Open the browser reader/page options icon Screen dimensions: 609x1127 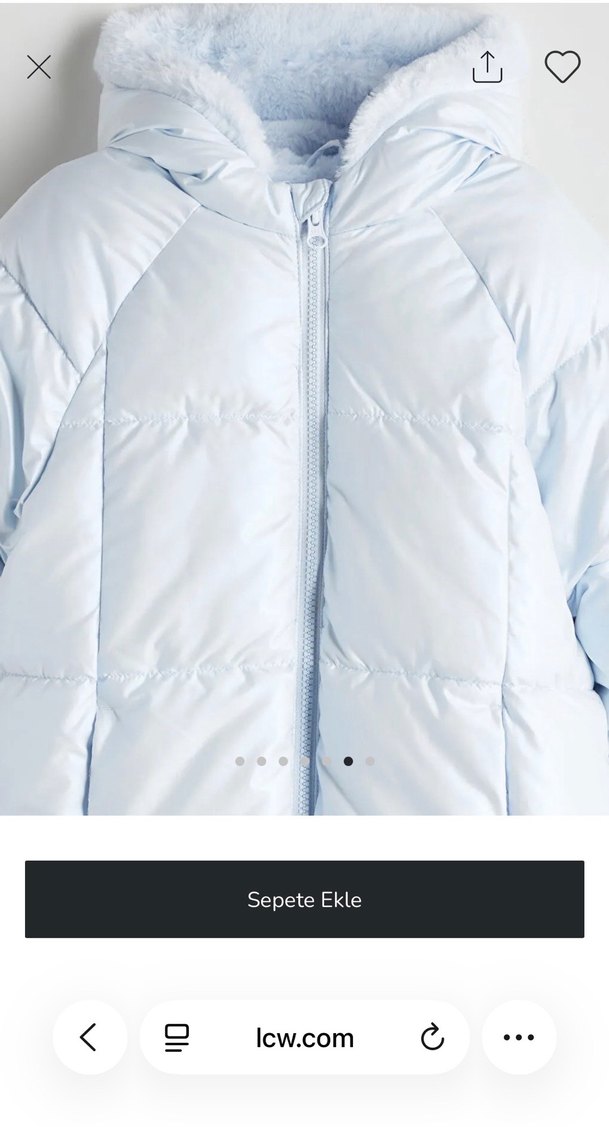pyautogui.click(x=177, y=1038)
